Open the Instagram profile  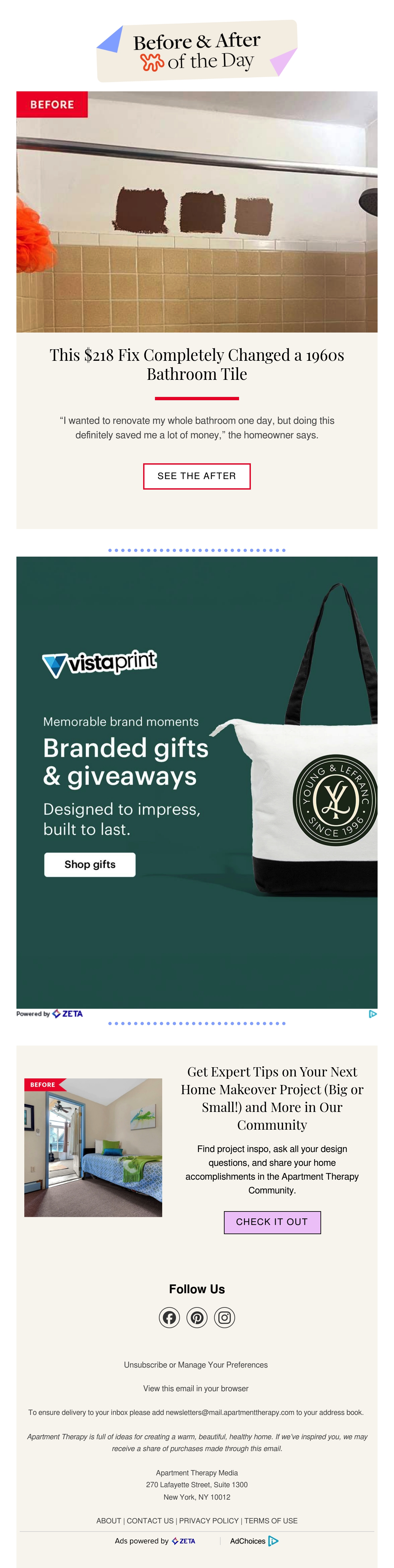click(224, 1318)
